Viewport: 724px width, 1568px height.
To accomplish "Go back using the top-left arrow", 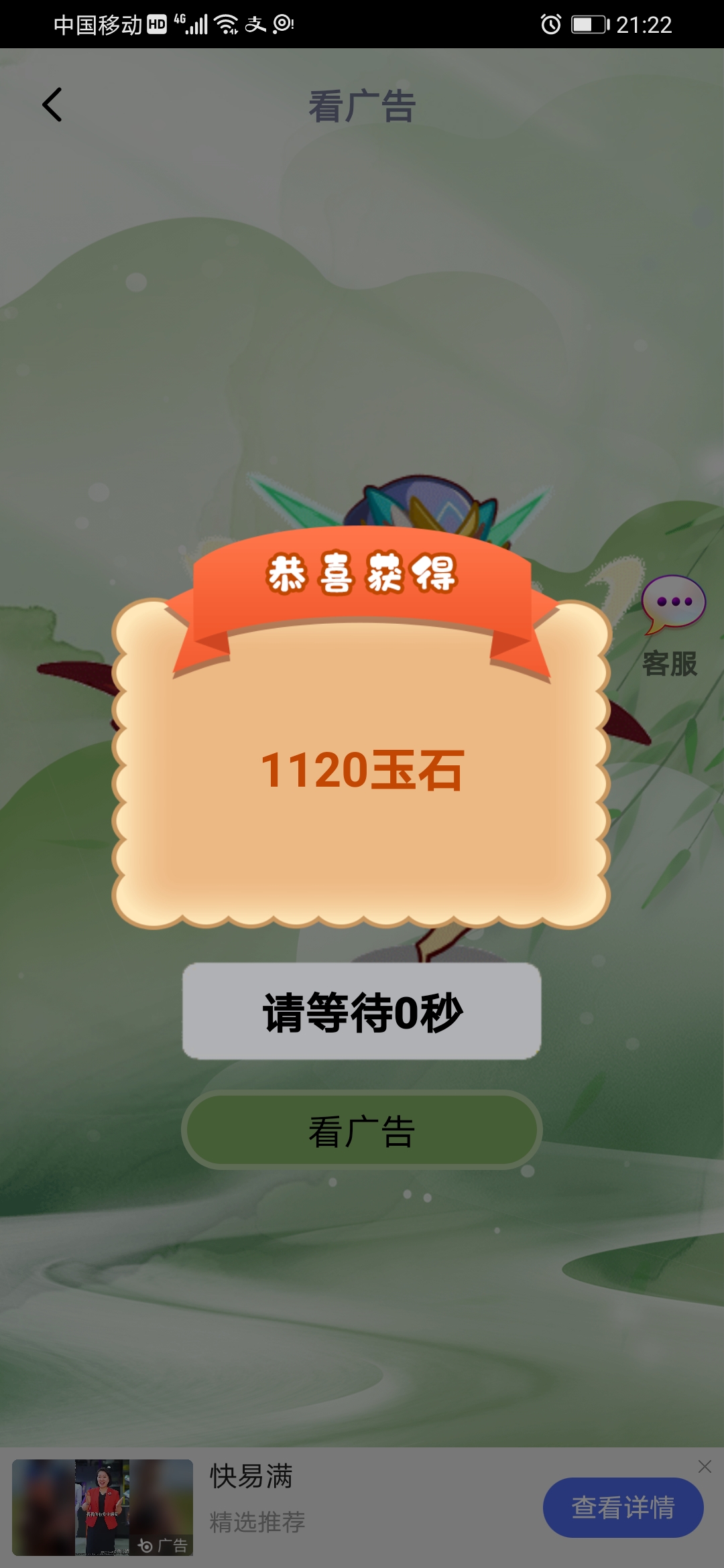I will pos(52,105).
